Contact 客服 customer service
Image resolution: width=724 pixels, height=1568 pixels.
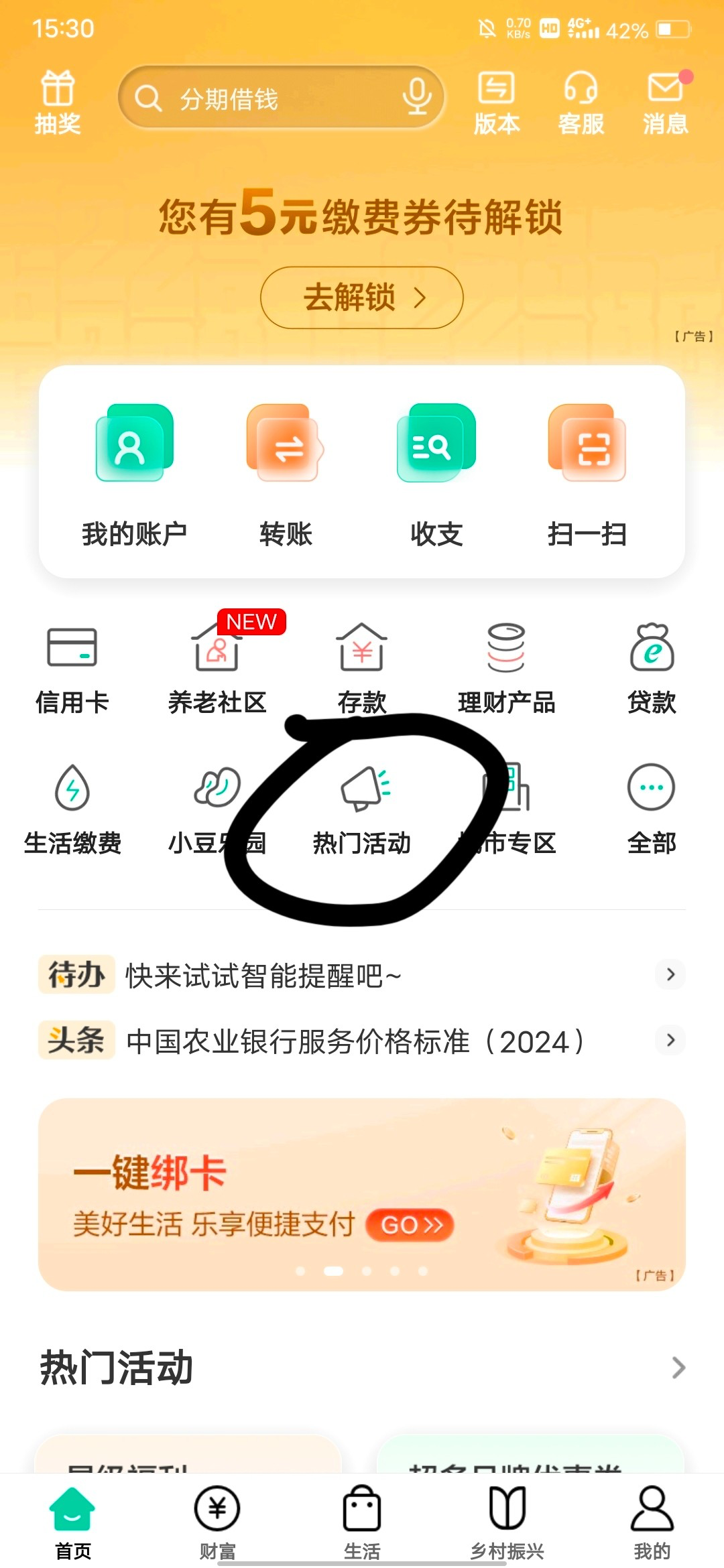(581, 102)
